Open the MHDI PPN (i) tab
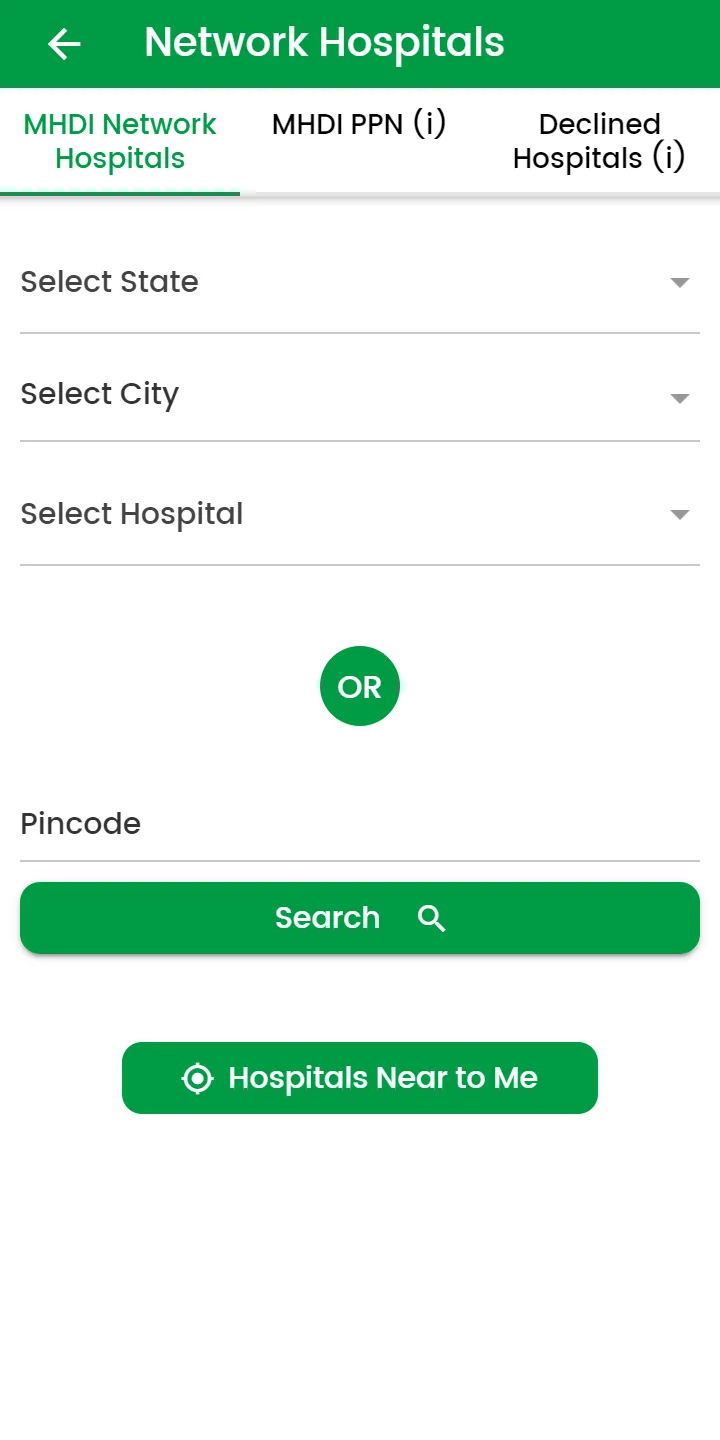 coord(359,125)
